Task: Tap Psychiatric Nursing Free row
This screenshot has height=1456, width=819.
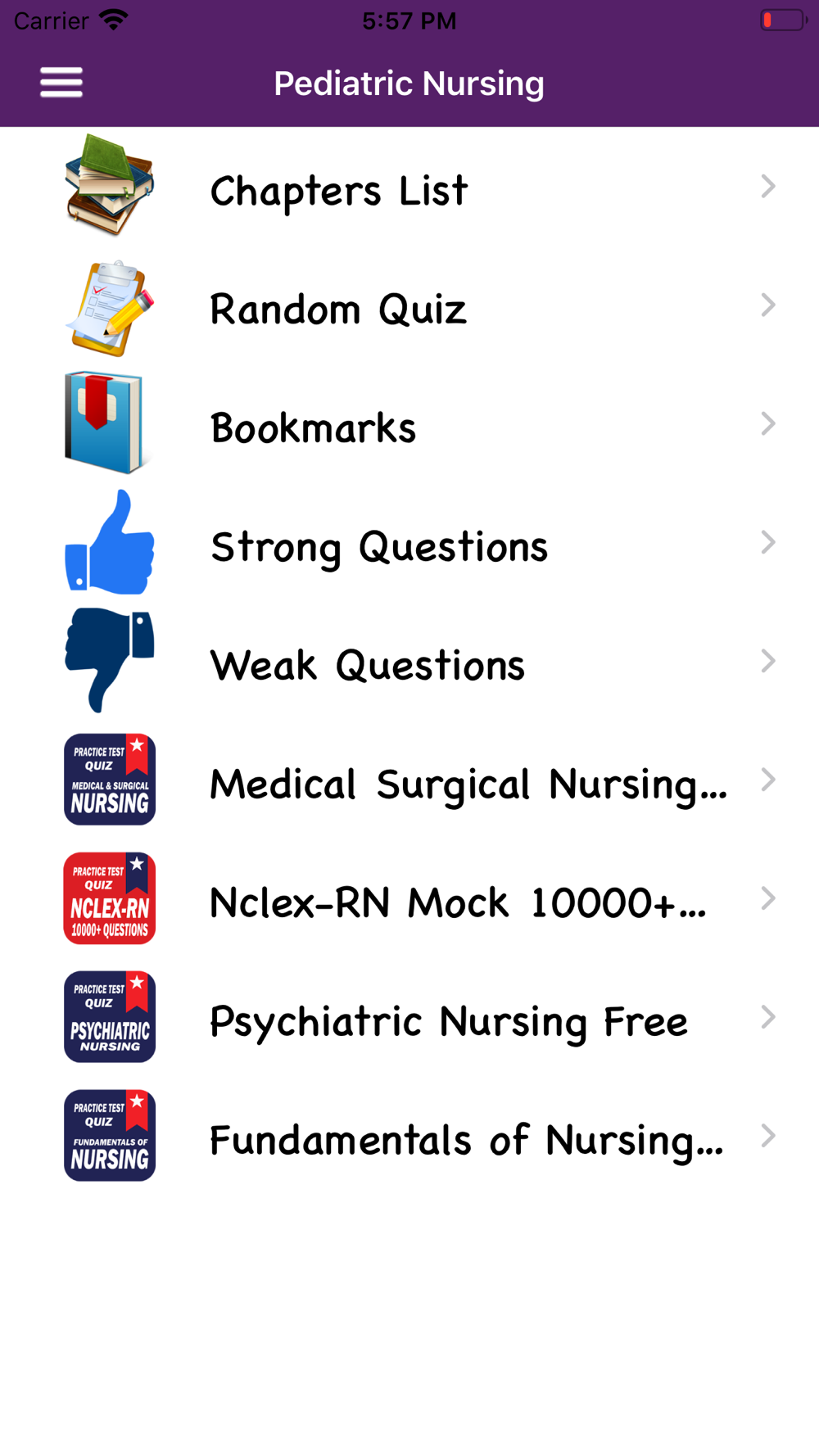Action: tap(409, 1018)
